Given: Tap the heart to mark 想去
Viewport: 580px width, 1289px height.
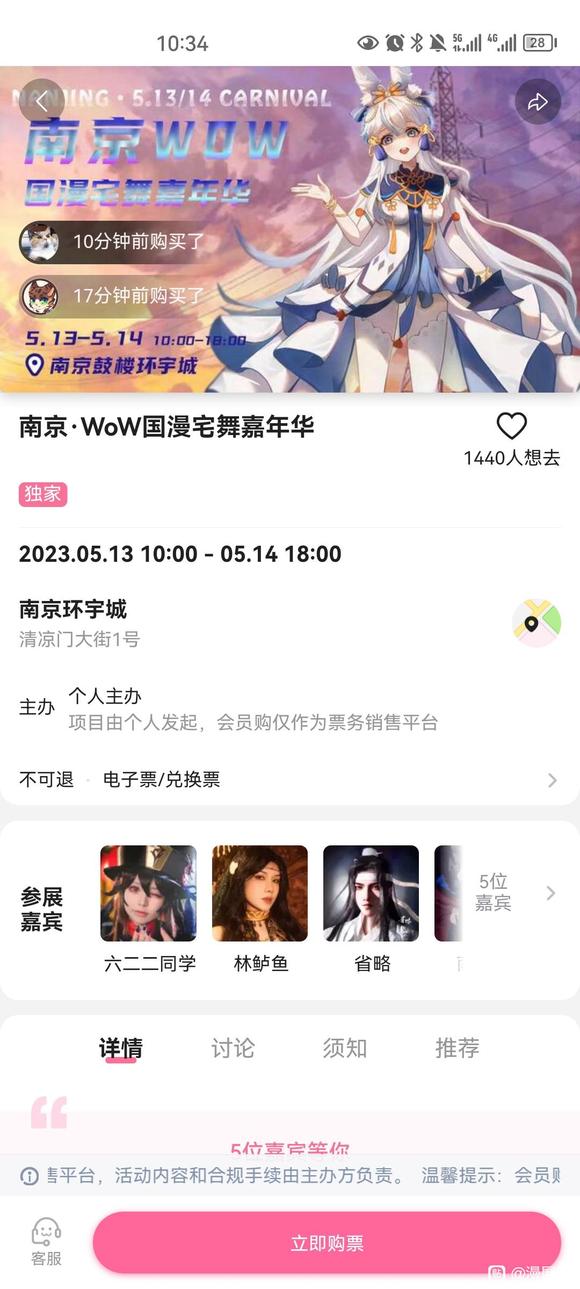Looking at the screenshot, I should 511,427.
